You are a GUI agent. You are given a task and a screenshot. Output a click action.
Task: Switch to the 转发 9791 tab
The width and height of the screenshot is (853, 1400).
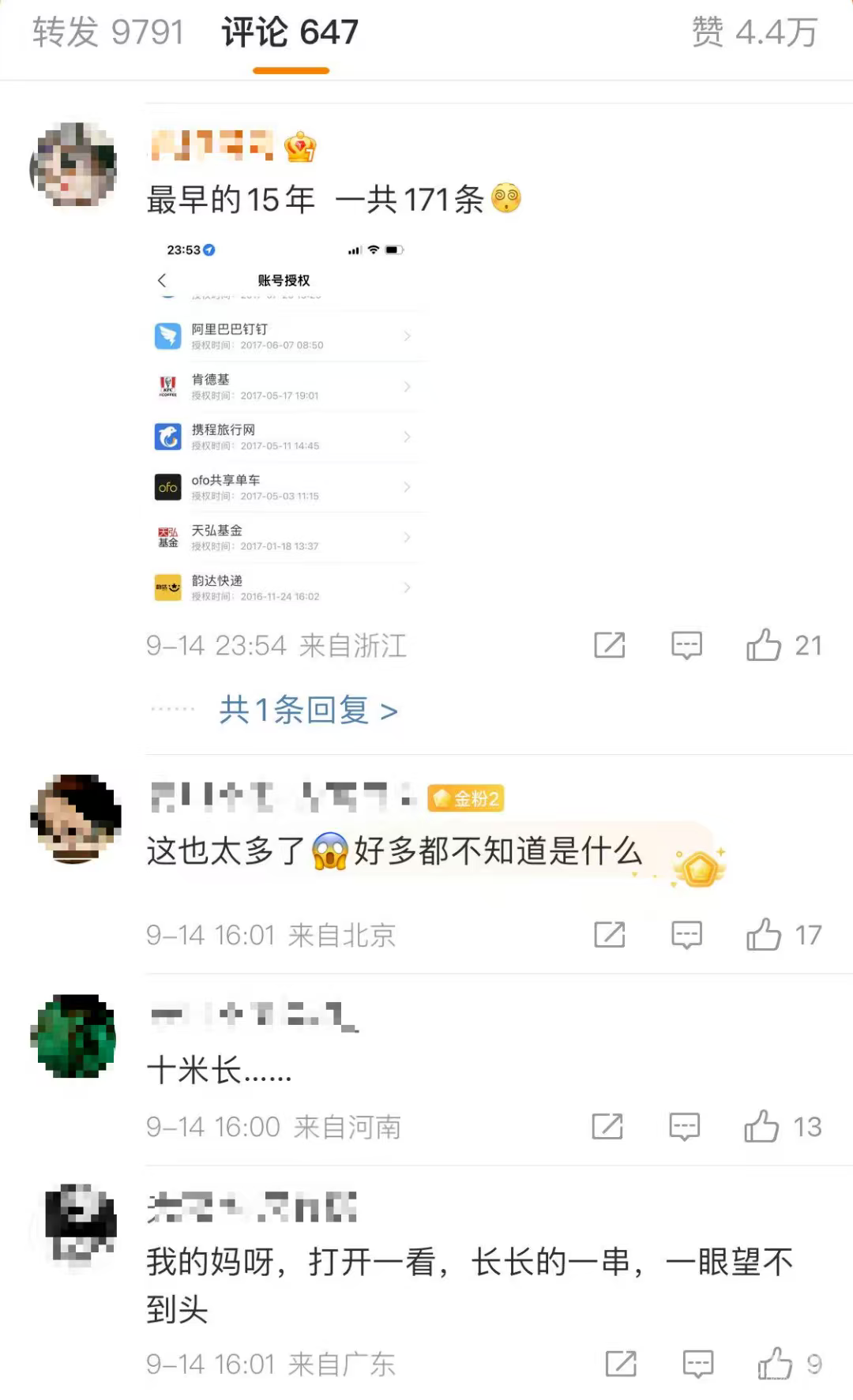tap(108, 32)
